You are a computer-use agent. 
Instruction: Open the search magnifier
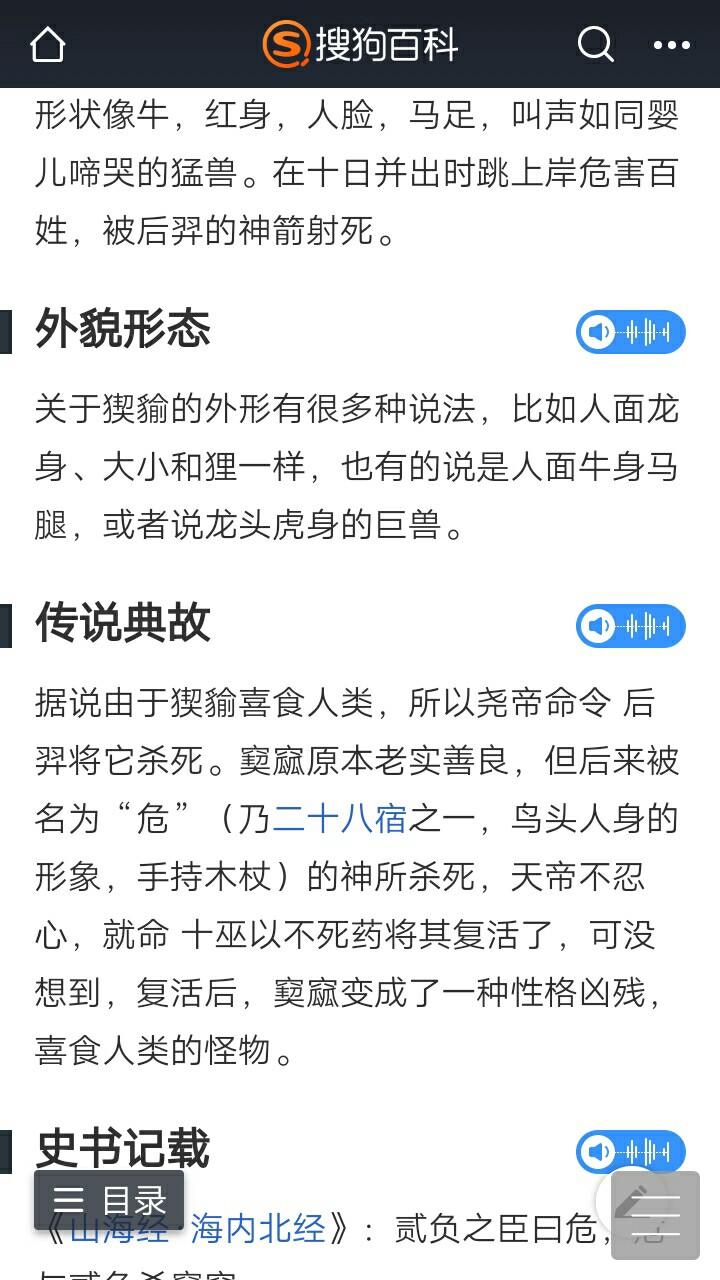(x=595, y=44)
